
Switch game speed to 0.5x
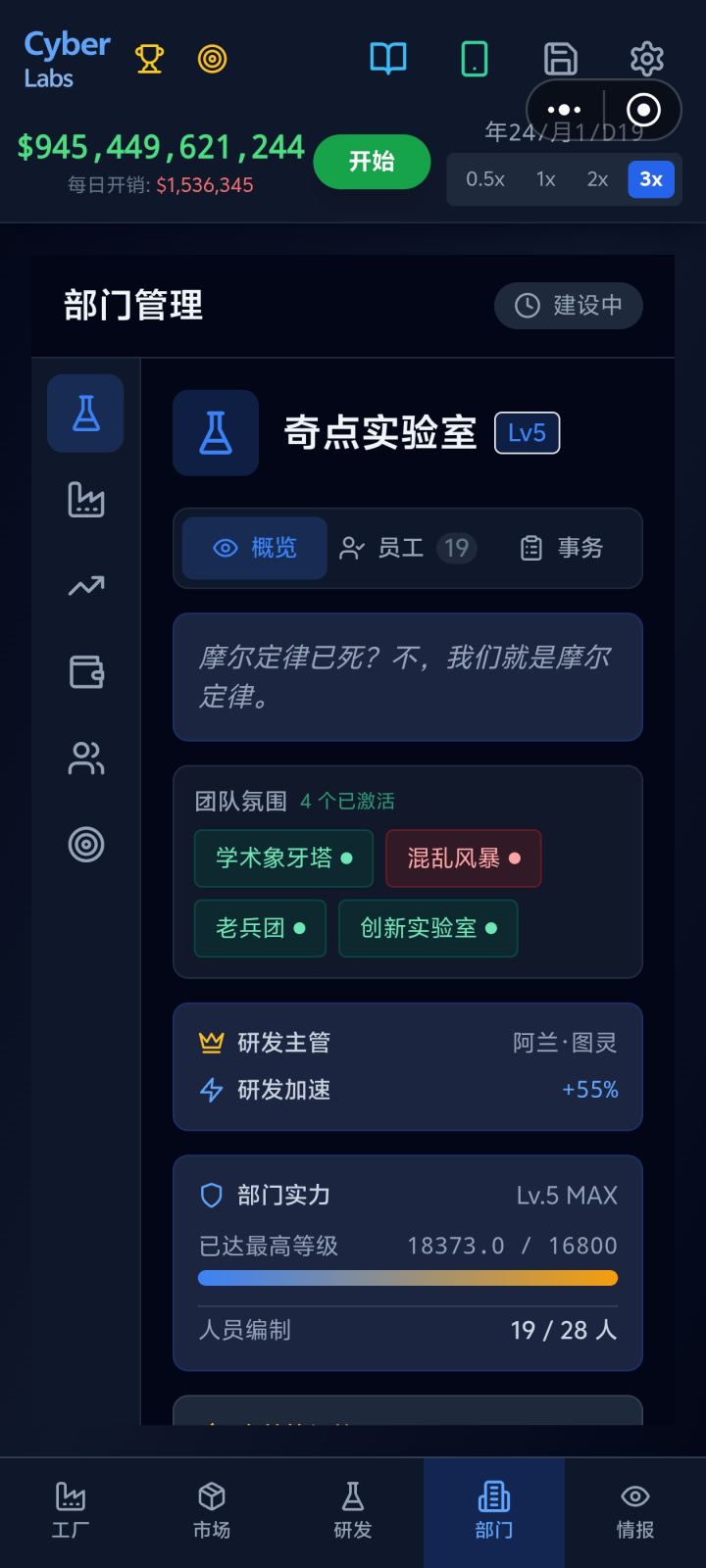(x=484, y=179)
